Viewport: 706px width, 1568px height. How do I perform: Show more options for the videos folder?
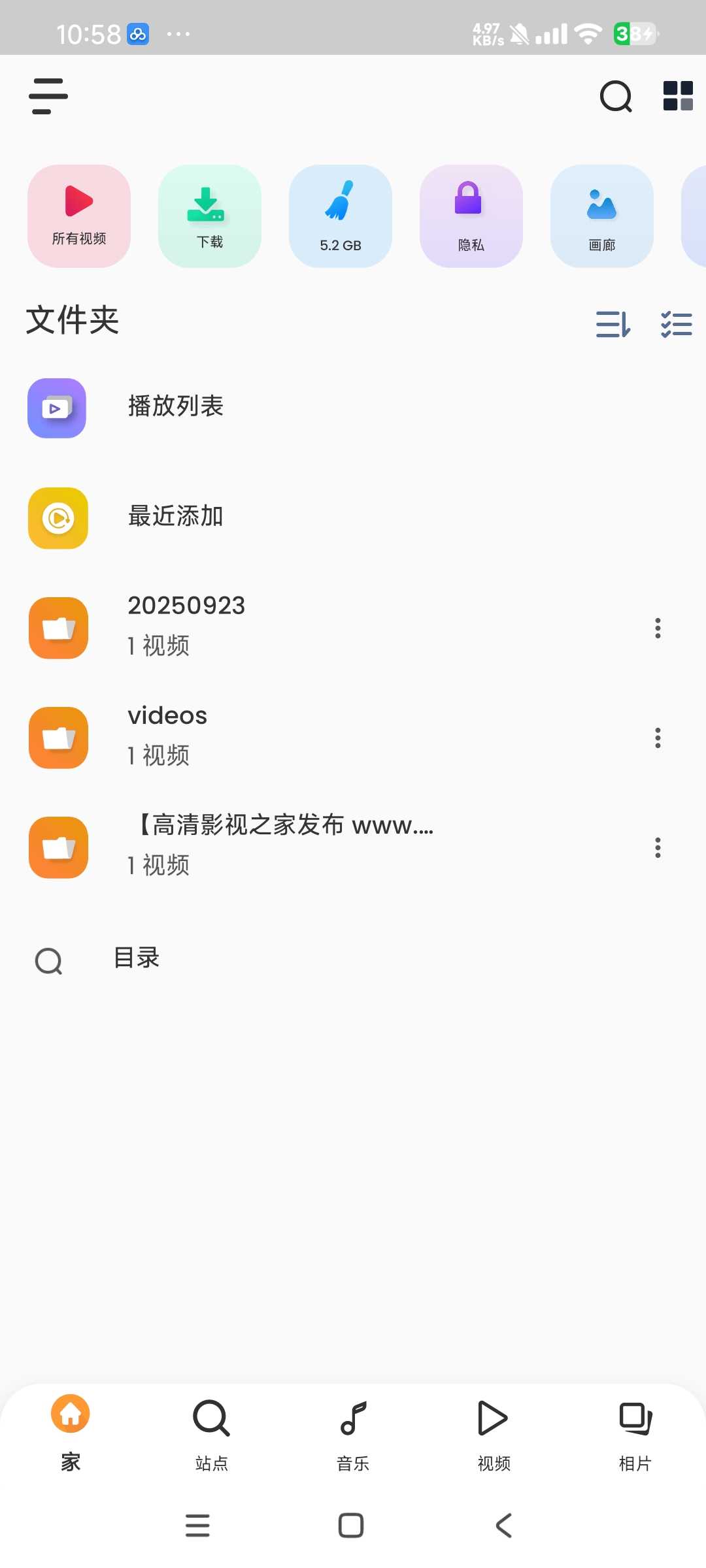coord(658,738)
